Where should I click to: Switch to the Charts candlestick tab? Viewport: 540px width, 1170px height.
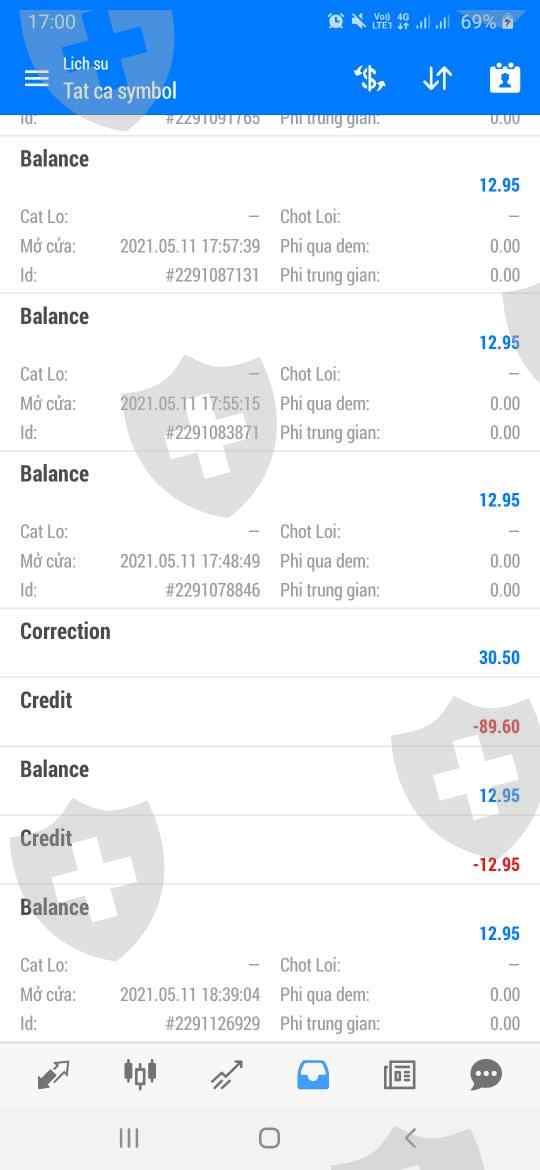tap(140, 1074)
